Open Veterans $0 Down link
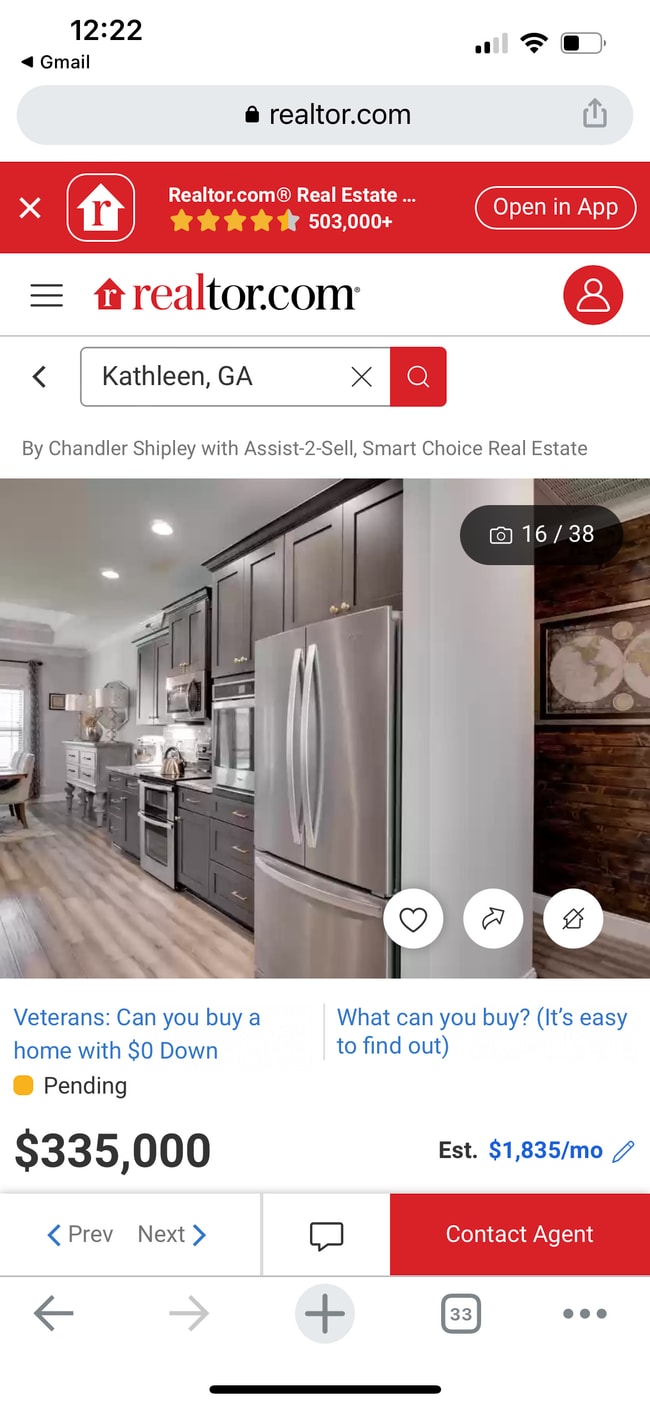 (x=137, y=1034)
